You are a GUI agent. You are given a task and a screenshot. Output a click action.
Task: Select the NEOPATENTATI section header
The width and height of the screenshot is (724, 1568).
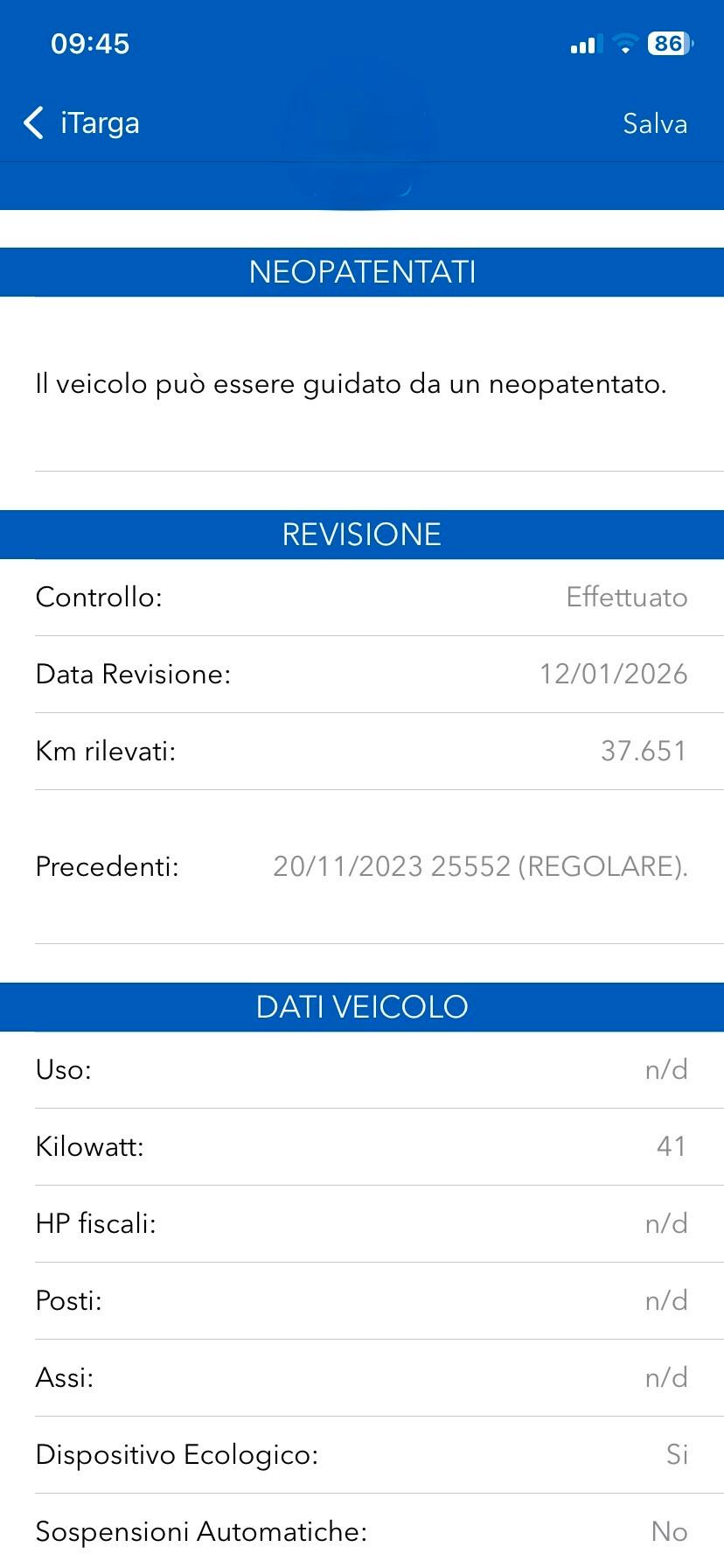362,272
